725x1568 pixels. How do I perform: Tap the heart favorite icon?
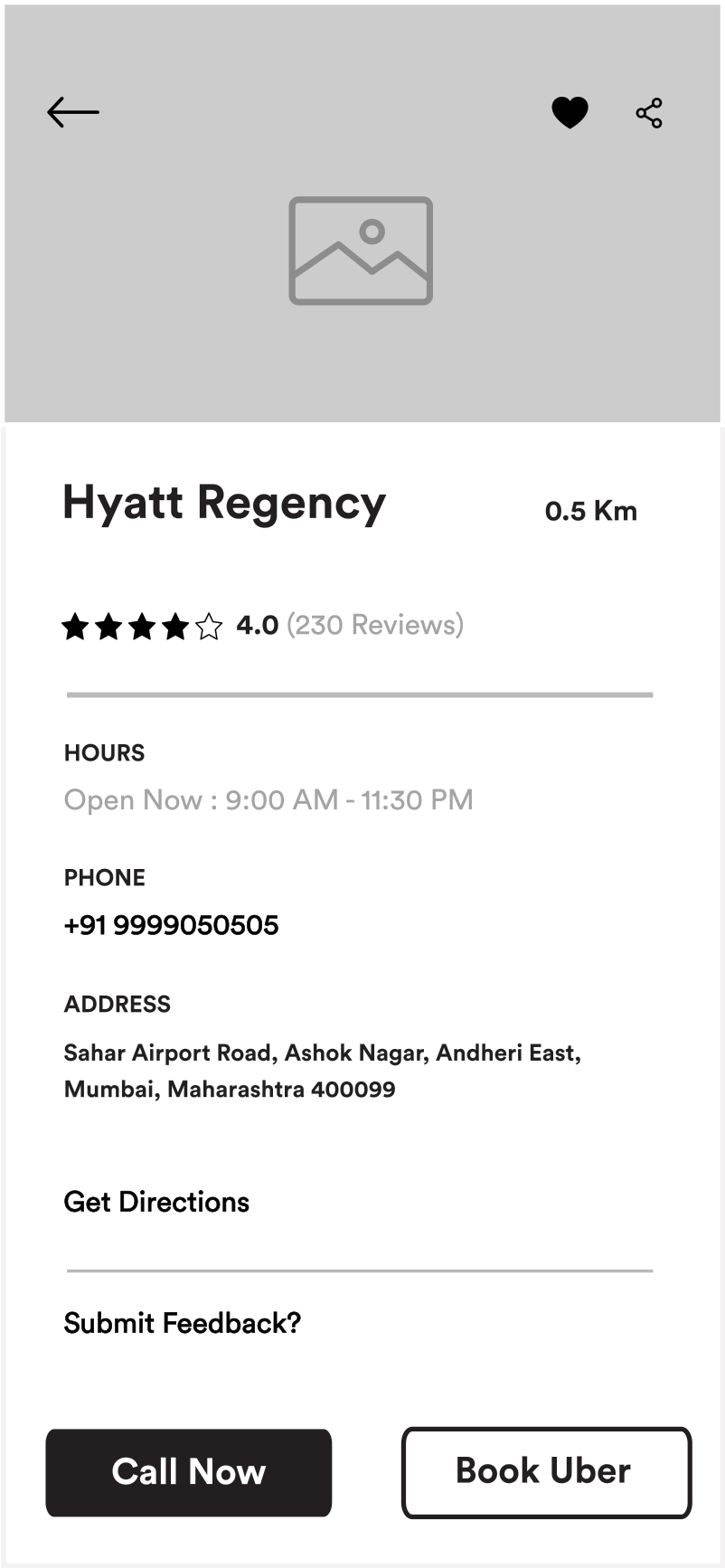(570, 113)
